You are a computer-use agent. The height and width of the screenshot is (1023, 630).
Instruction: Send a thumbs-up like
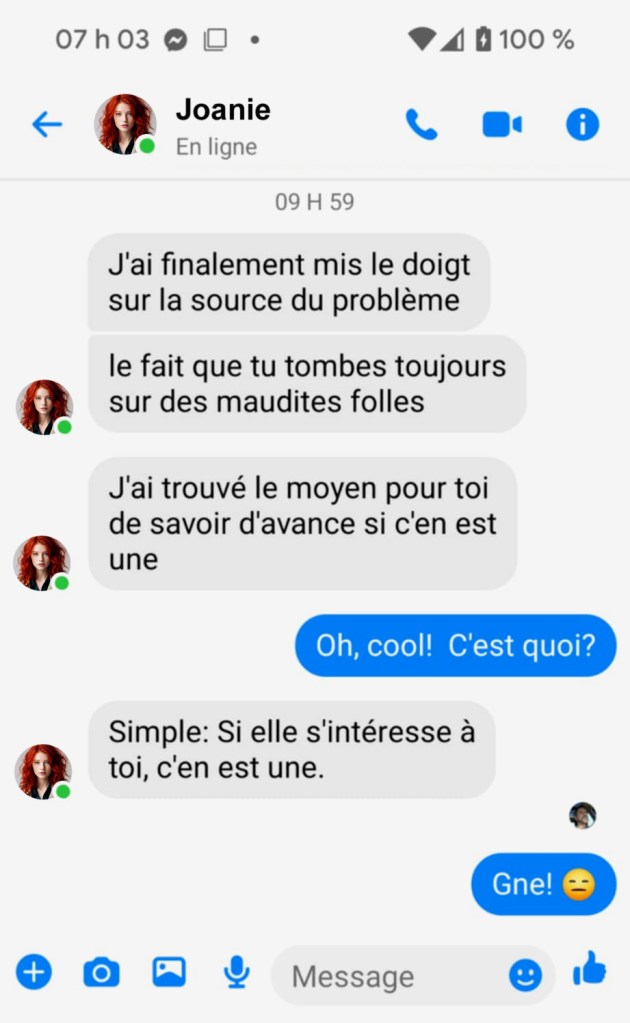pos(590,969)
